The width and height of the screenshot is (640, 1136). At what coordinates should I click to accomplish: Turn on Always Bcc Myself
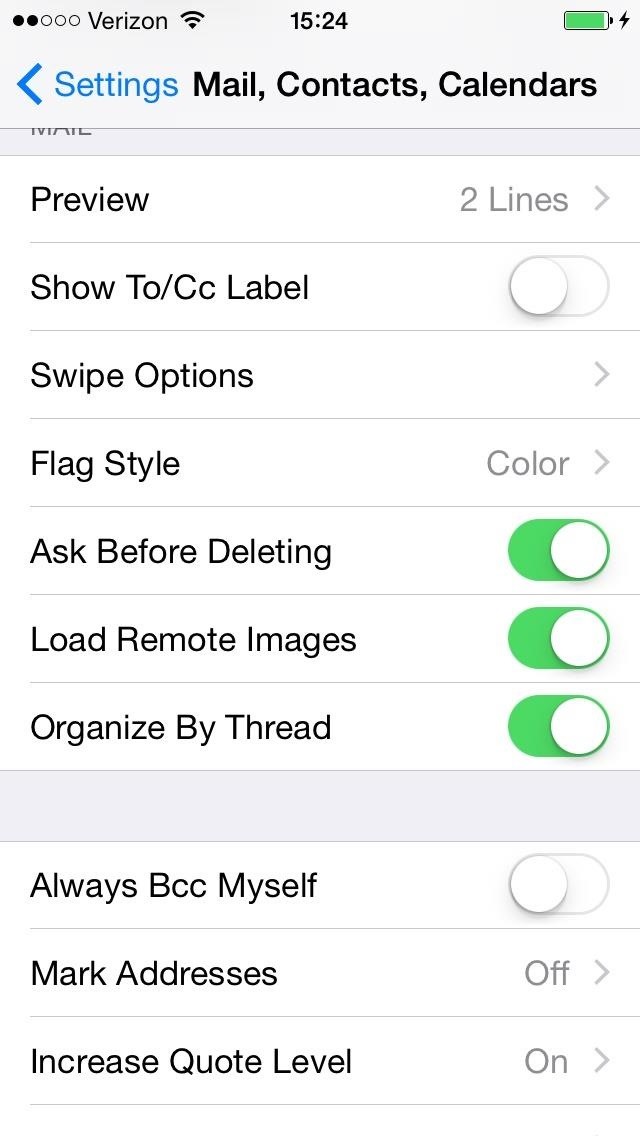558,885
